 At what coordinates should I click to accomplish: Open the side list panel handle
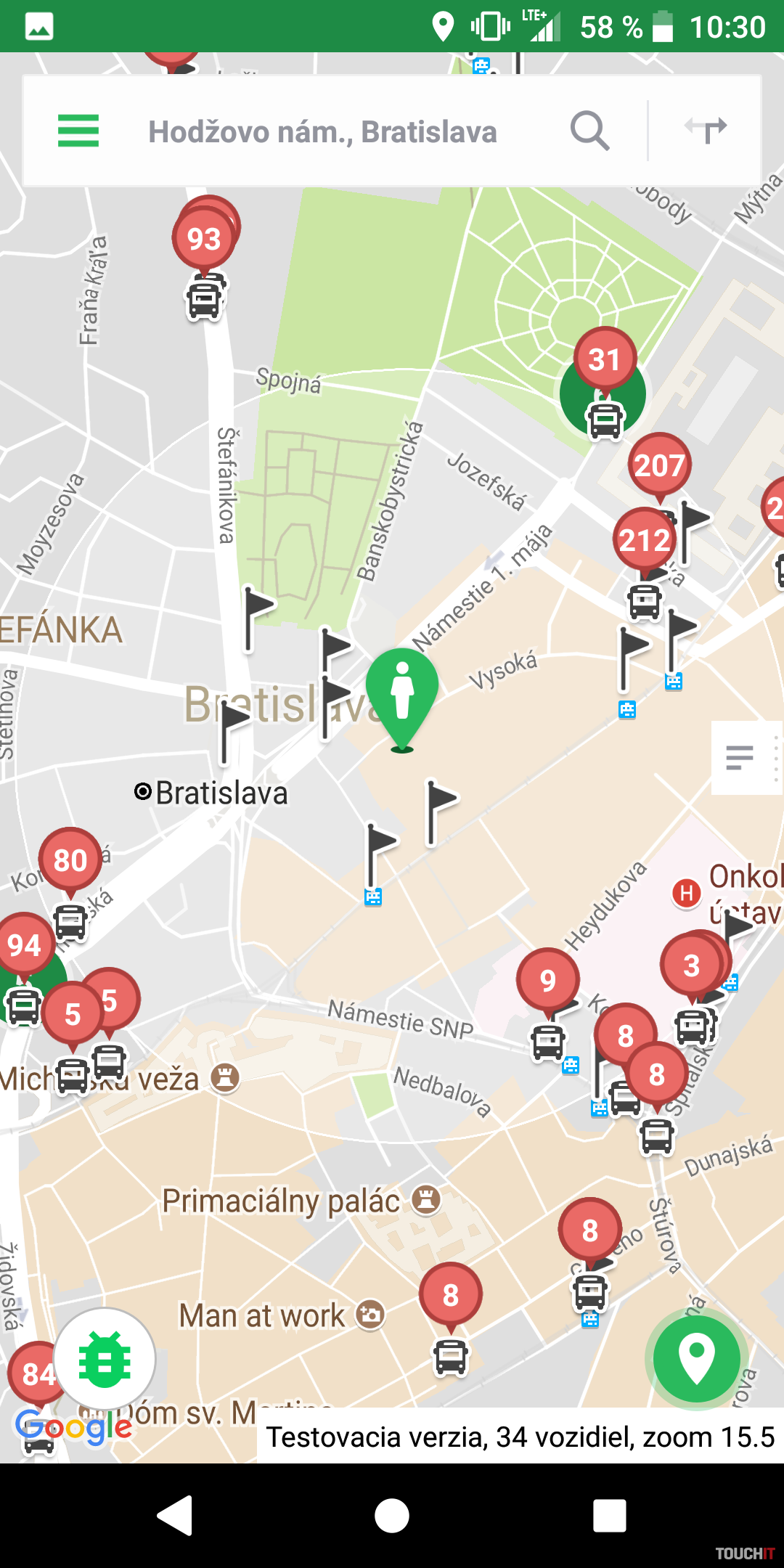tap(740, 758)
